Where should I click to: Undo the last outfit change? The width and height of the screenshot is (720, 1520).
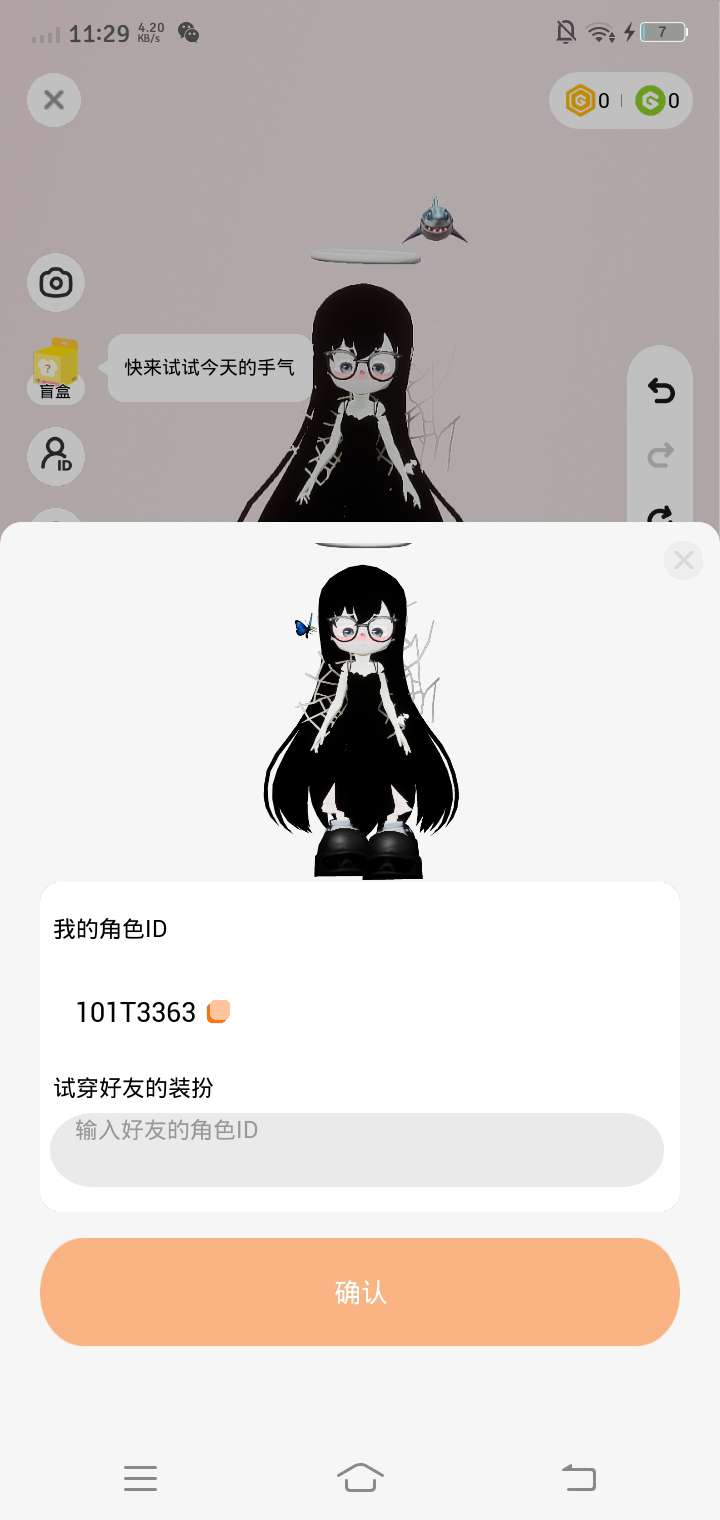(660, 392)
